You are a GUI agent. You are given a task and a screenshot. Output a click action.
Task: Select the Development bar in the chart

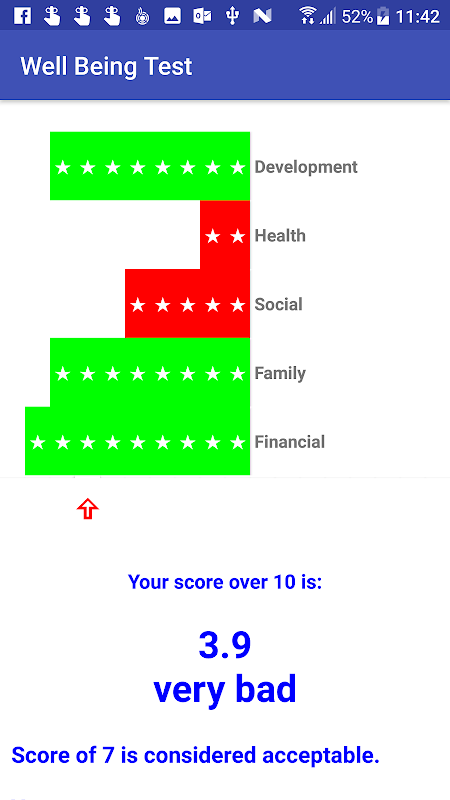click(150, 166)
